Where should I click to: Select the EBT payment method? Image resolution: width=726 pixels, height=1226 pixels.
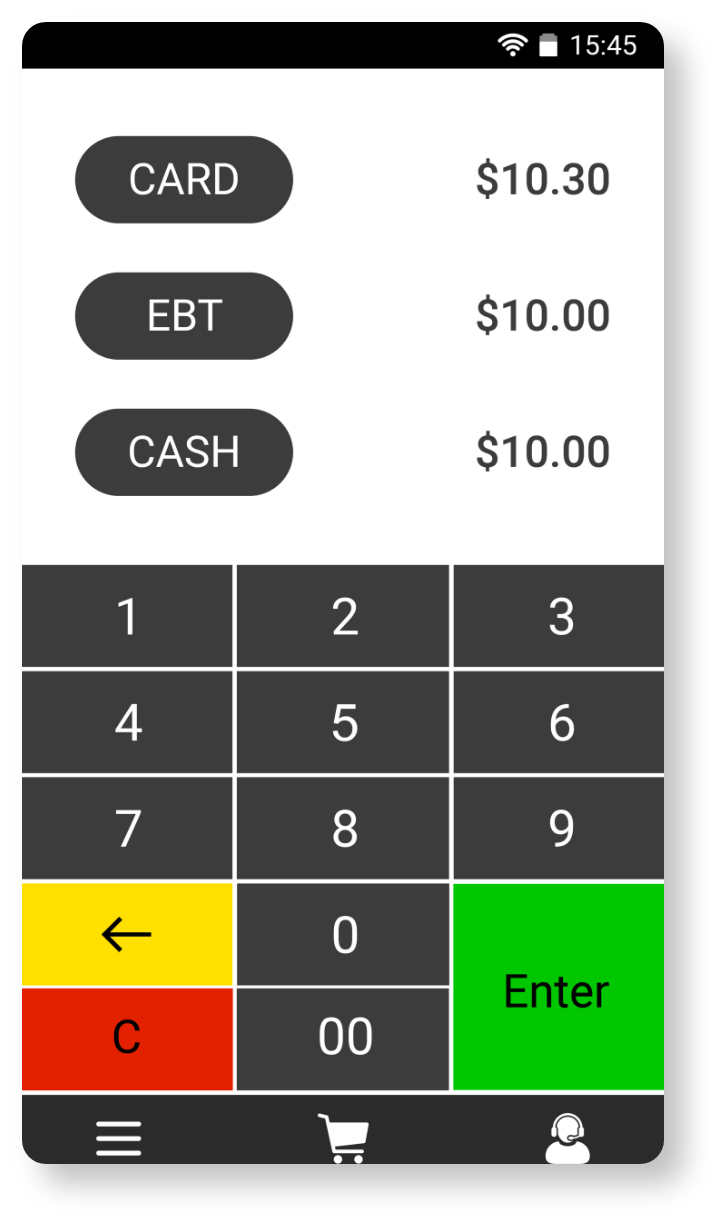pos(184,316)
